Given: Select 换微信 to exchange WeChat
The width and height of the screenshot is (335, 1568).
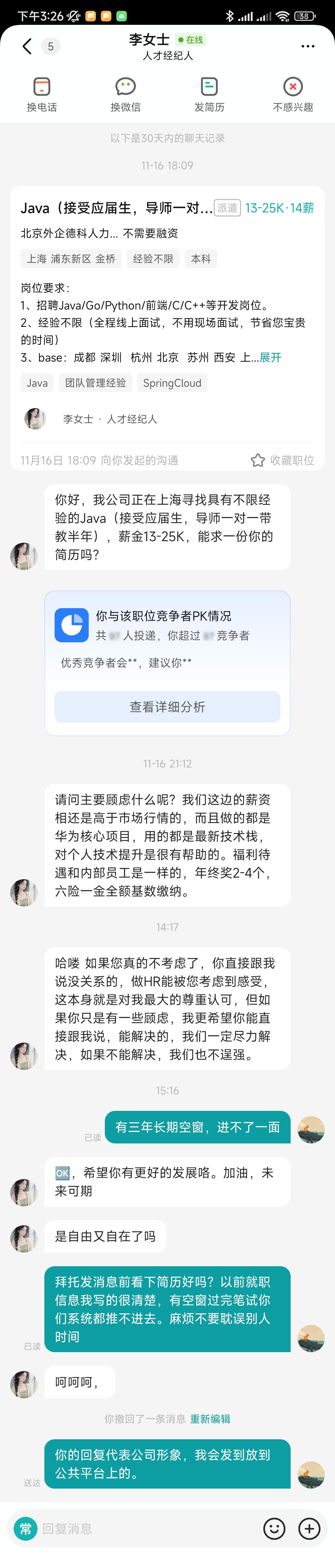Looking at the screenshot, I should [126, 94].
